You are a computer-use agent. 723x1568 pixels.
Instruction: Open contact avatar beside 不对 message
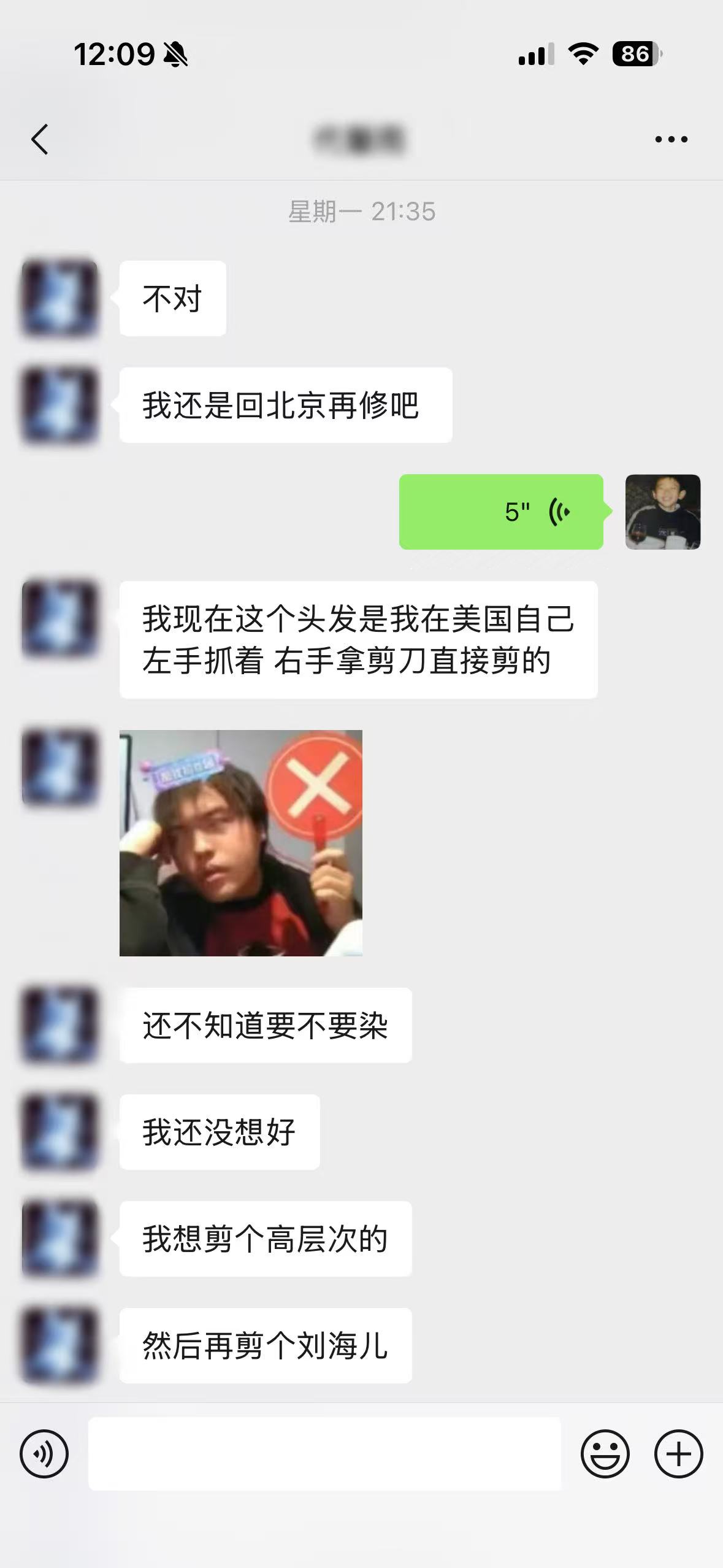[59, 299]
